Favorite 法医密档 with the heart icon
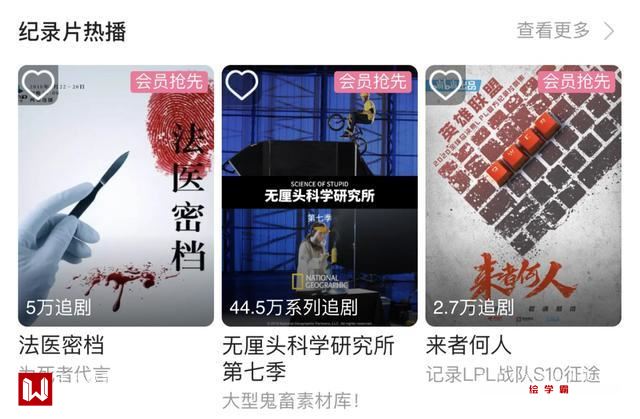This screenshot has width=640, height=419. (x=38, y=85)
